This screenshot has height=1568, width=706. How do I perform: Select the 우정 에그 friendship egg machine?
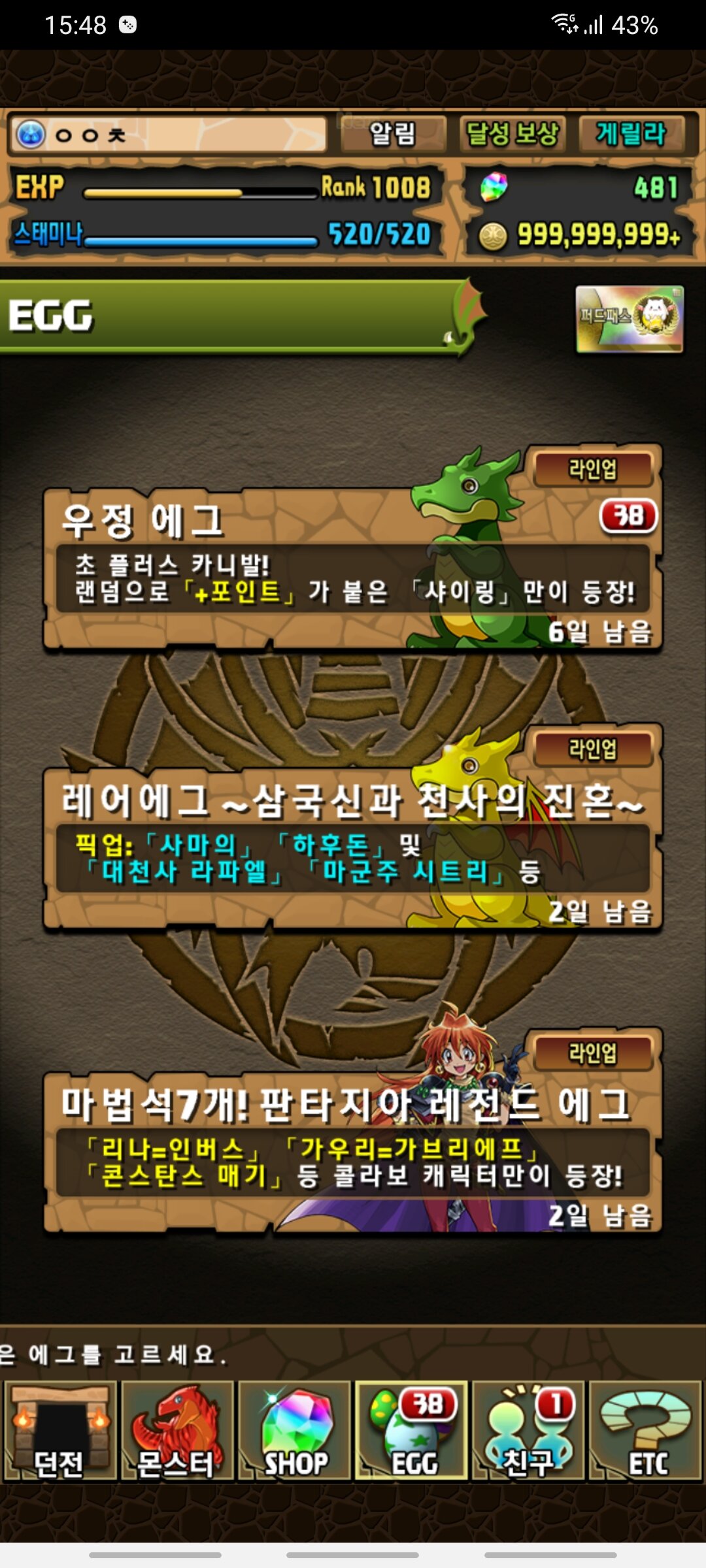tap(353, 568)
